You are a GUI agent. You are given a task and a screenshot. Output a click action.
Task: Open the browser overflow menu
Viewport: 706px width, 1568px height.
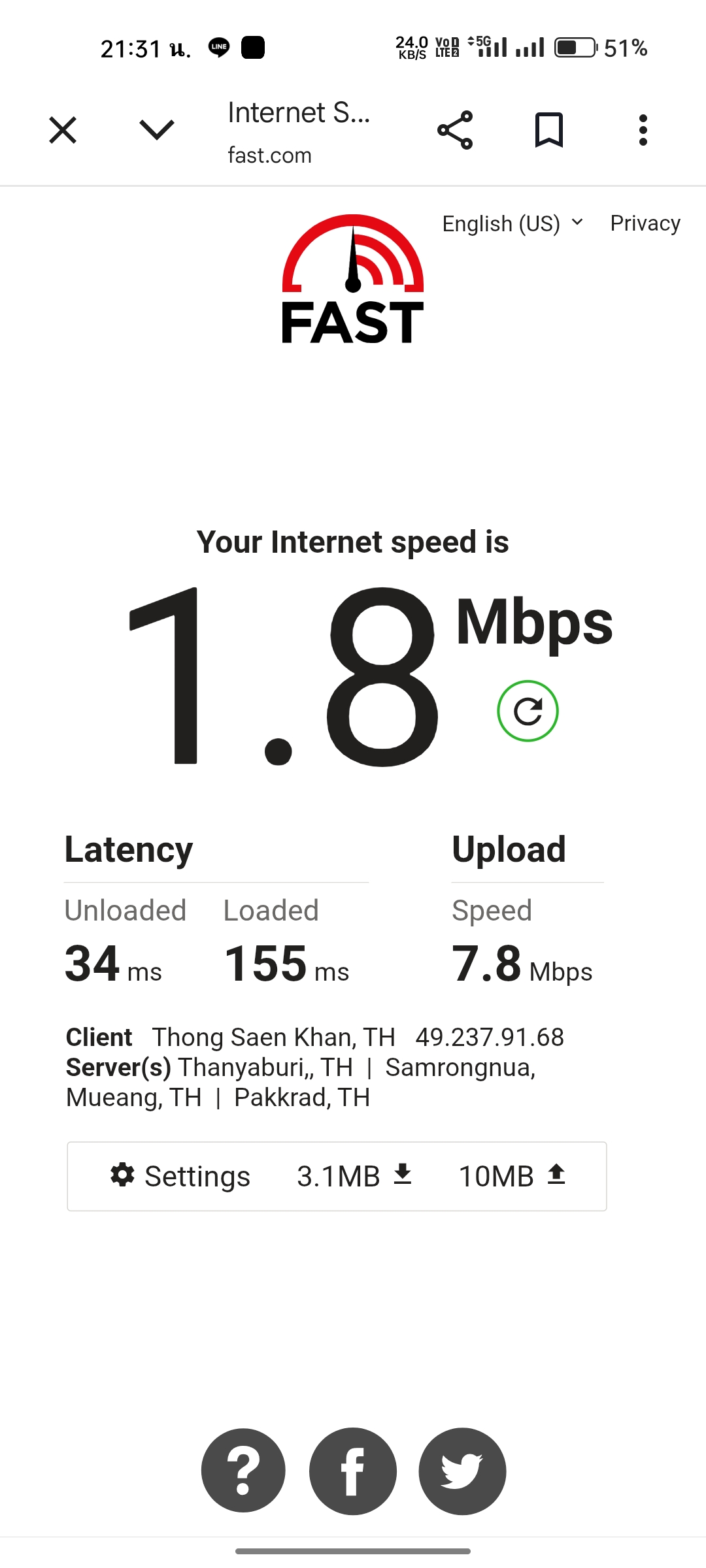click(643, 130)
